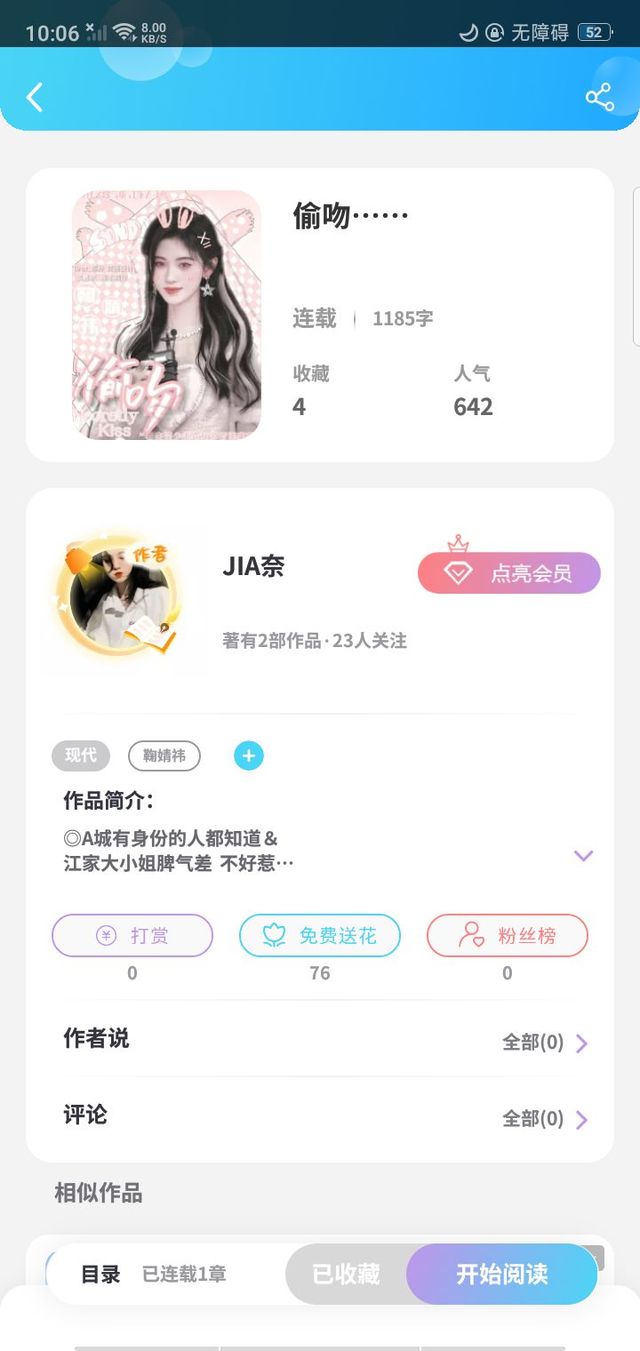640x1351 pixels.
Task: Open all 评论 comments
Action: coord(545,1119)
